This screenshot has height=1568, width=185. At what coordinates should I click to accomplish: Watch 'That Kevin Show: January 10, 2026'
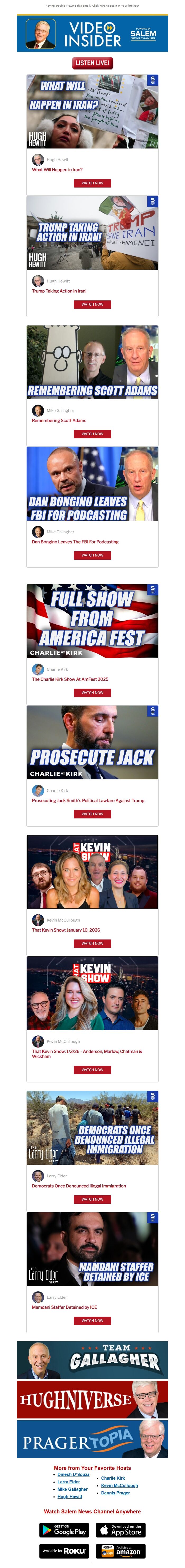point(92,943)
